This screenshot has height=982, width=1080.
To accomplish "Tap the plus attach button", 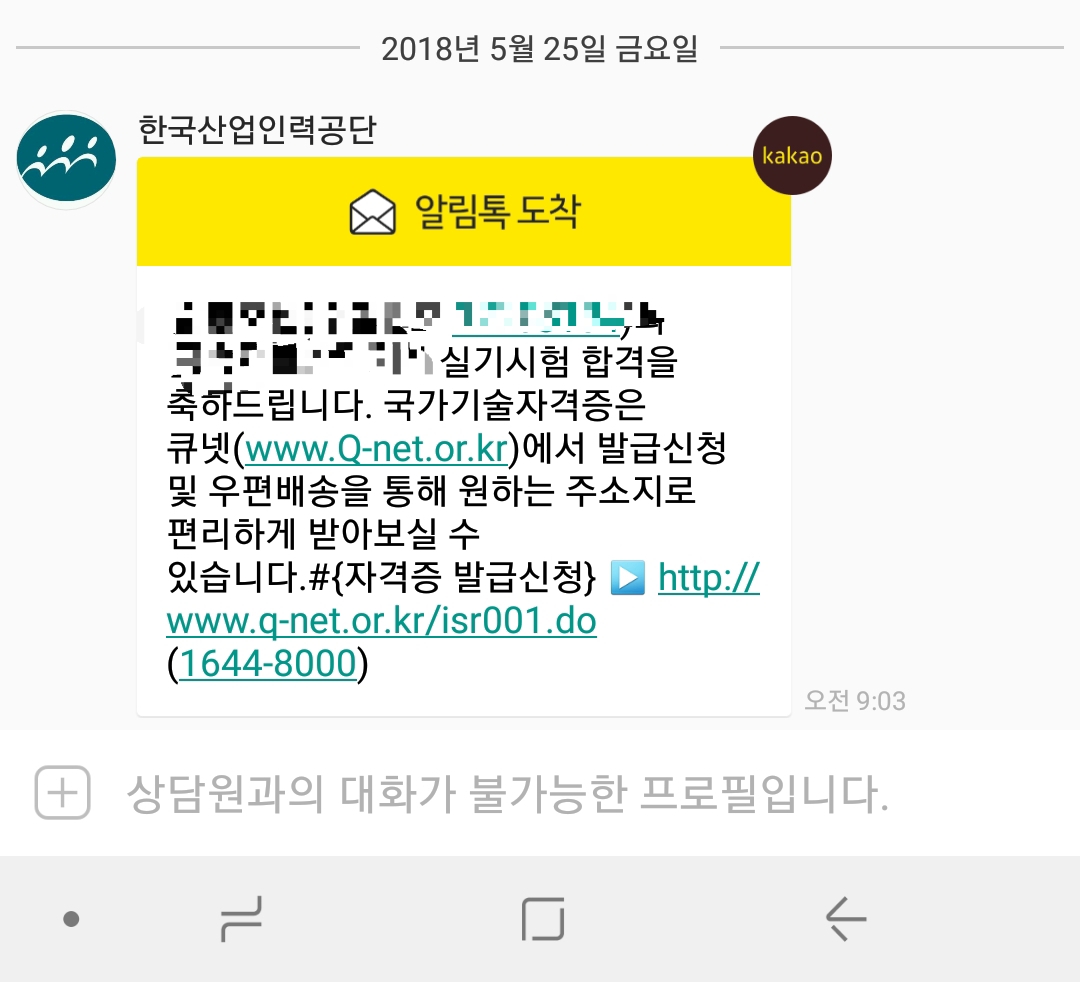I will point(63,794).
